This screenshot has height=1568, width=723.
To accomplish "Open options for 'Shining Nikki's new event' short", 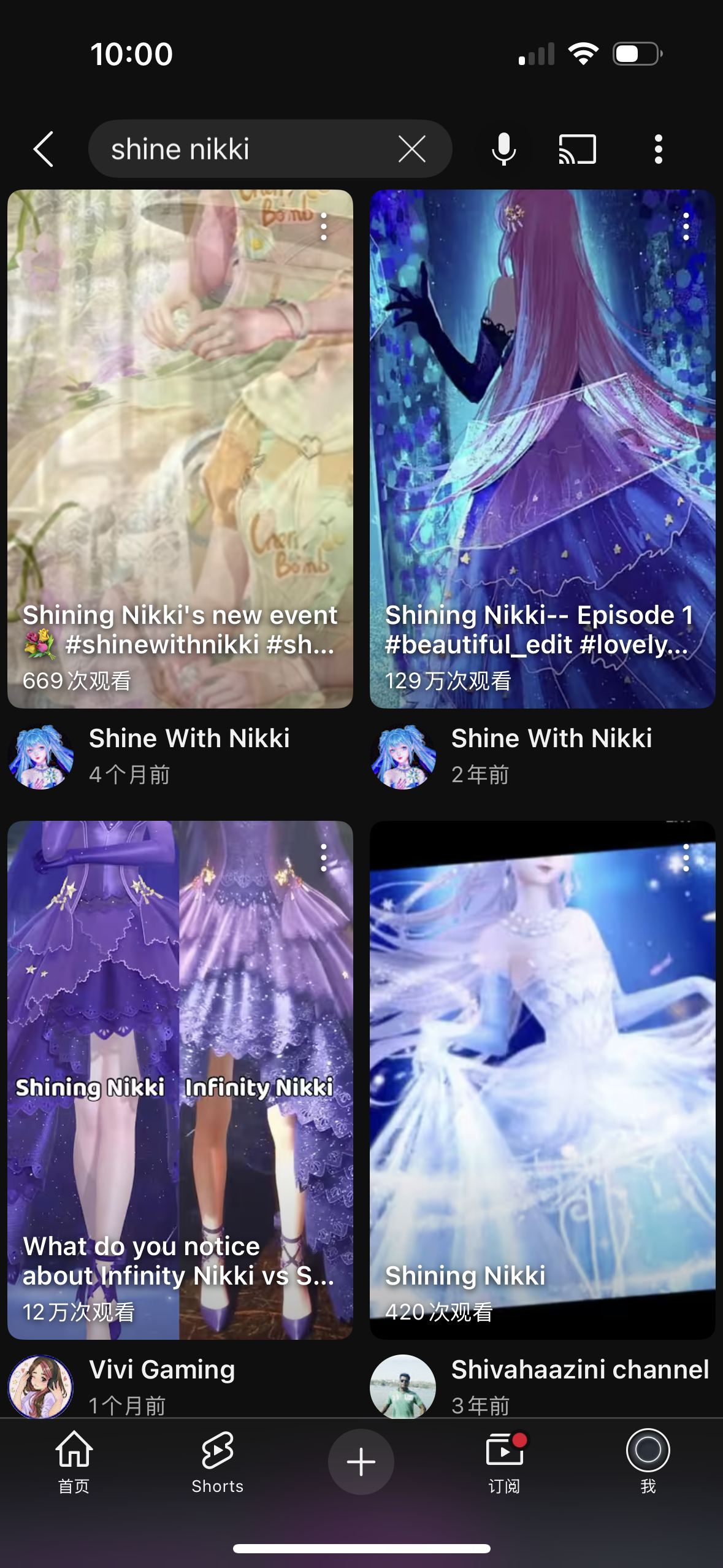I will click(324, 228).
